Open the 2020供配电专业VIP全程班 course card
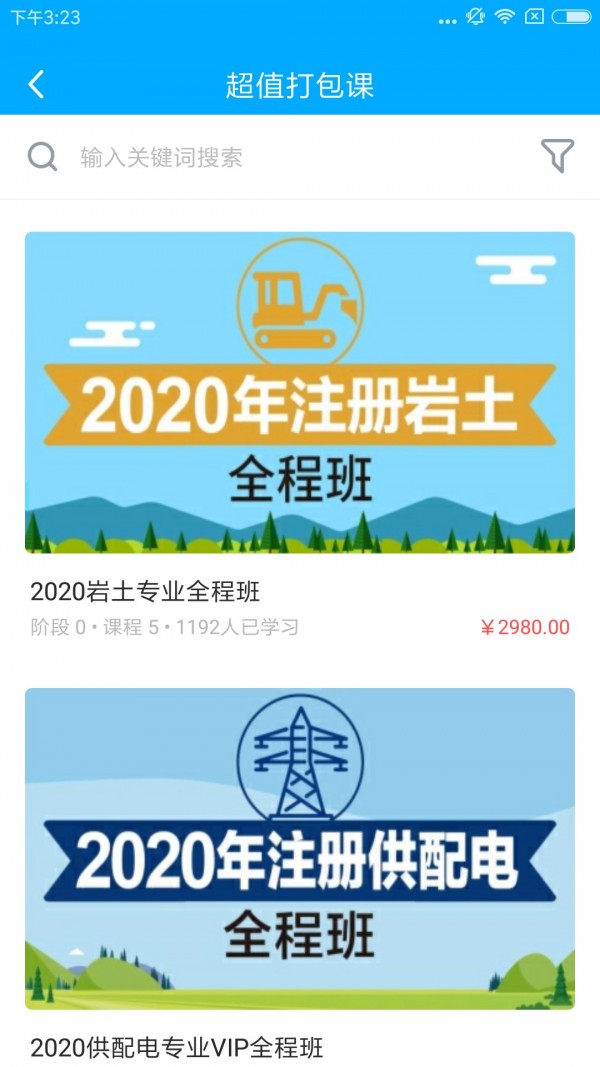Image resolution: width=600 pixels, height=1067 pixels. tap(300, 876)
